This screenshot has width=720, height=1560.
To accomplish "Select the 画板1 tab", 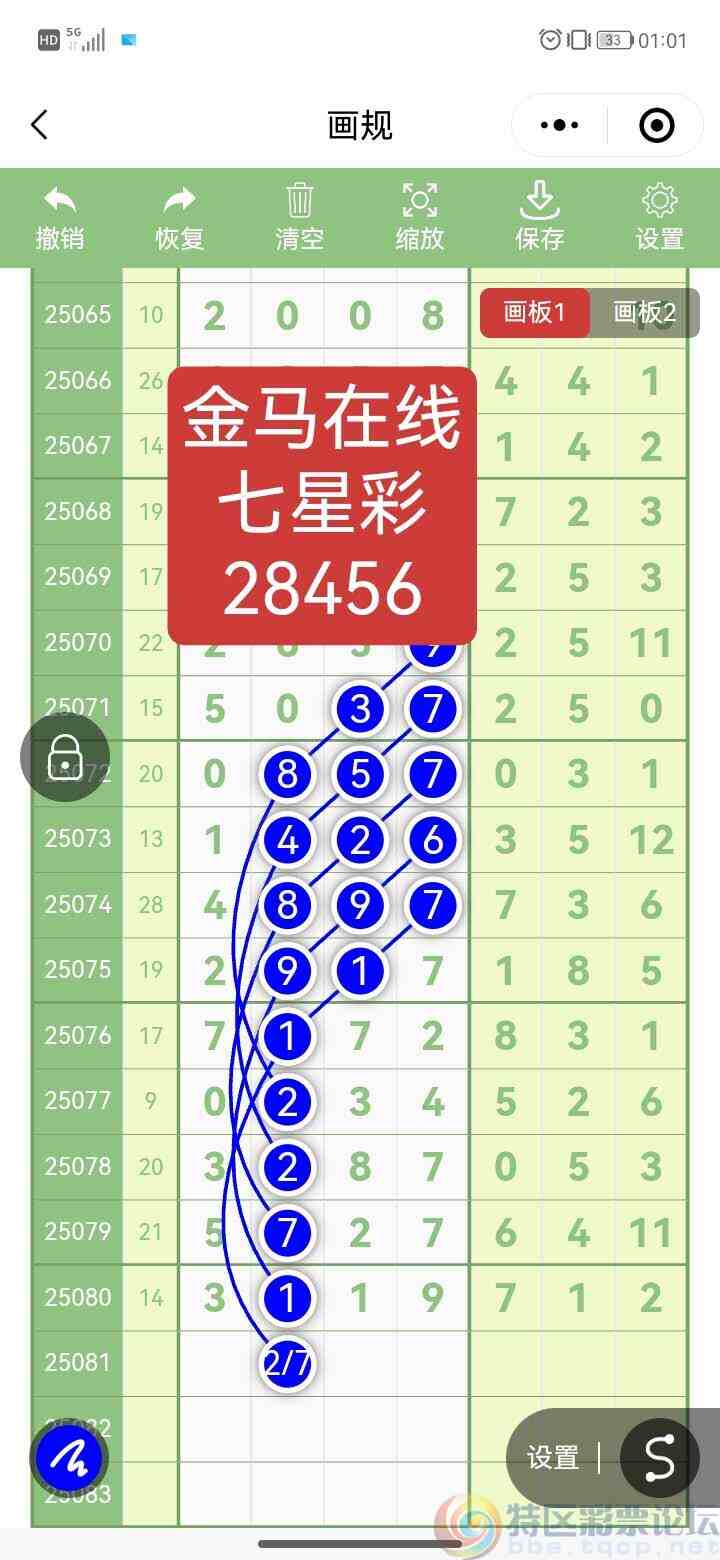I will pyautogui.click(x=535, y=312).
